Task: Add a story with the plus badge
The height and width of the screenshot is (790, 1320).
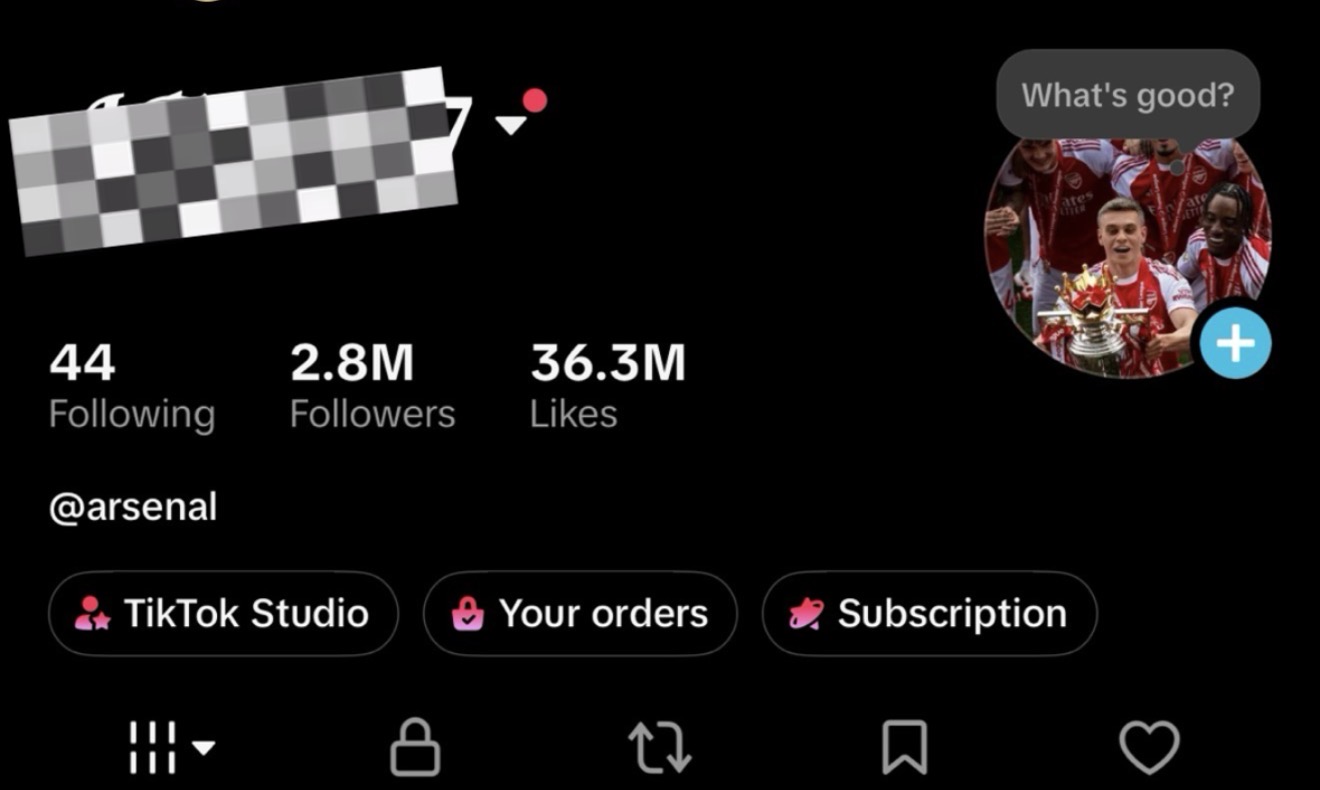Action: tap(1236, 344)
